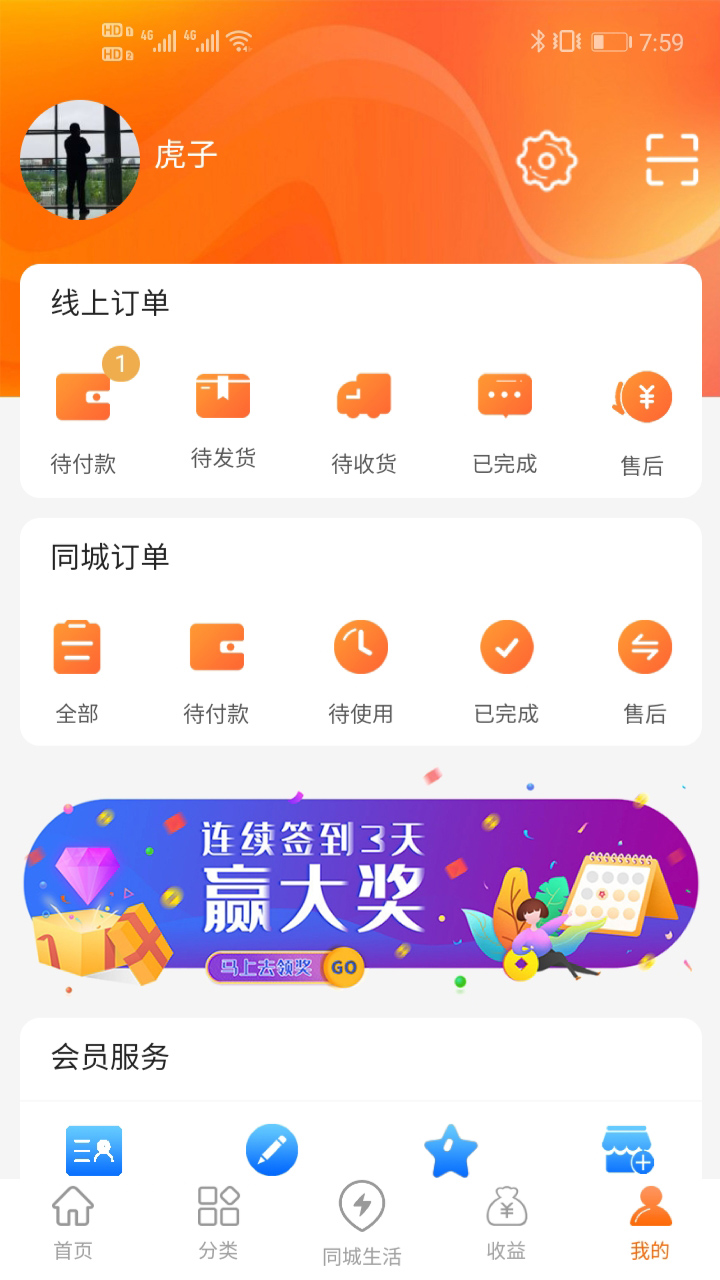Open 待付款 under 同城订单

click(x=216, y=670)
